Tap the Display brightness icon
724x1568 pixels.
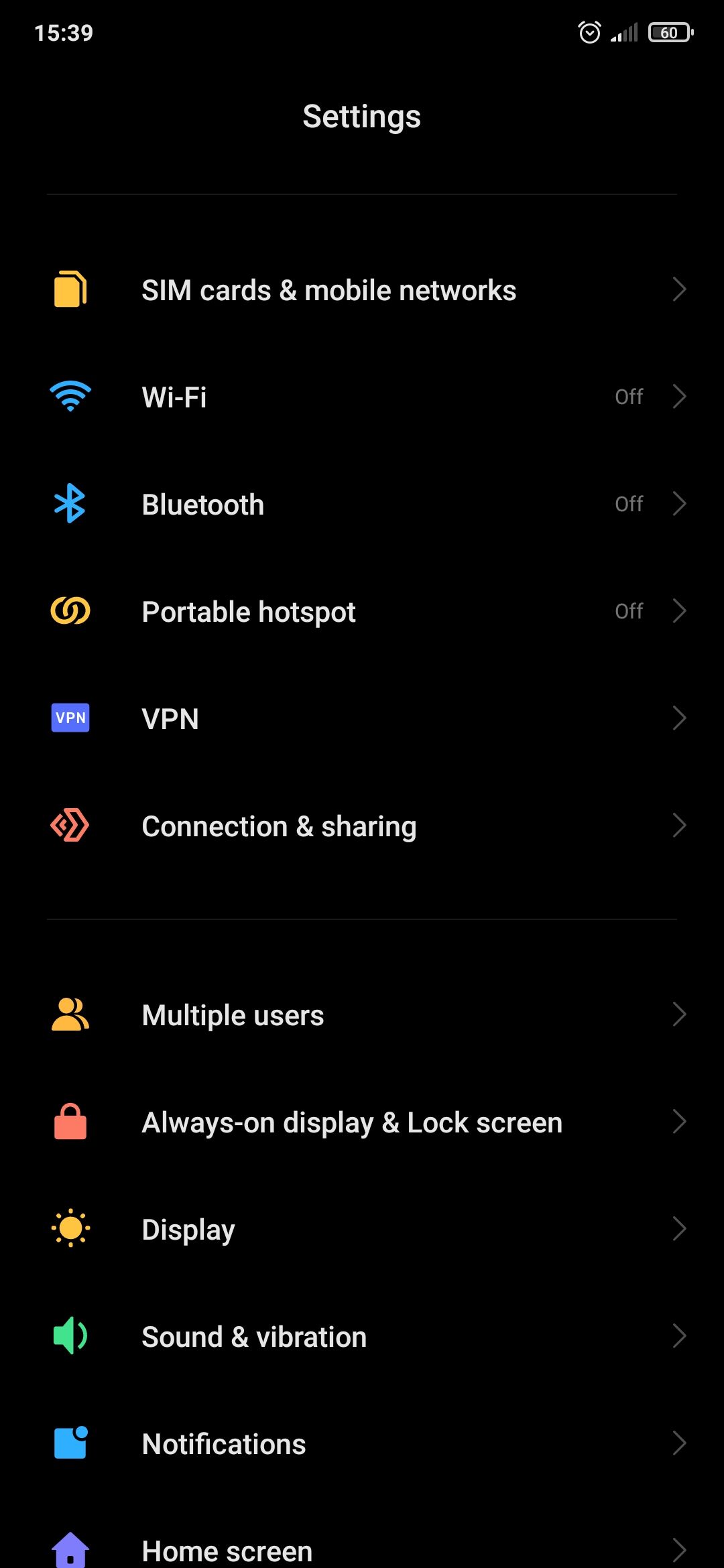tap(70, 1228)
